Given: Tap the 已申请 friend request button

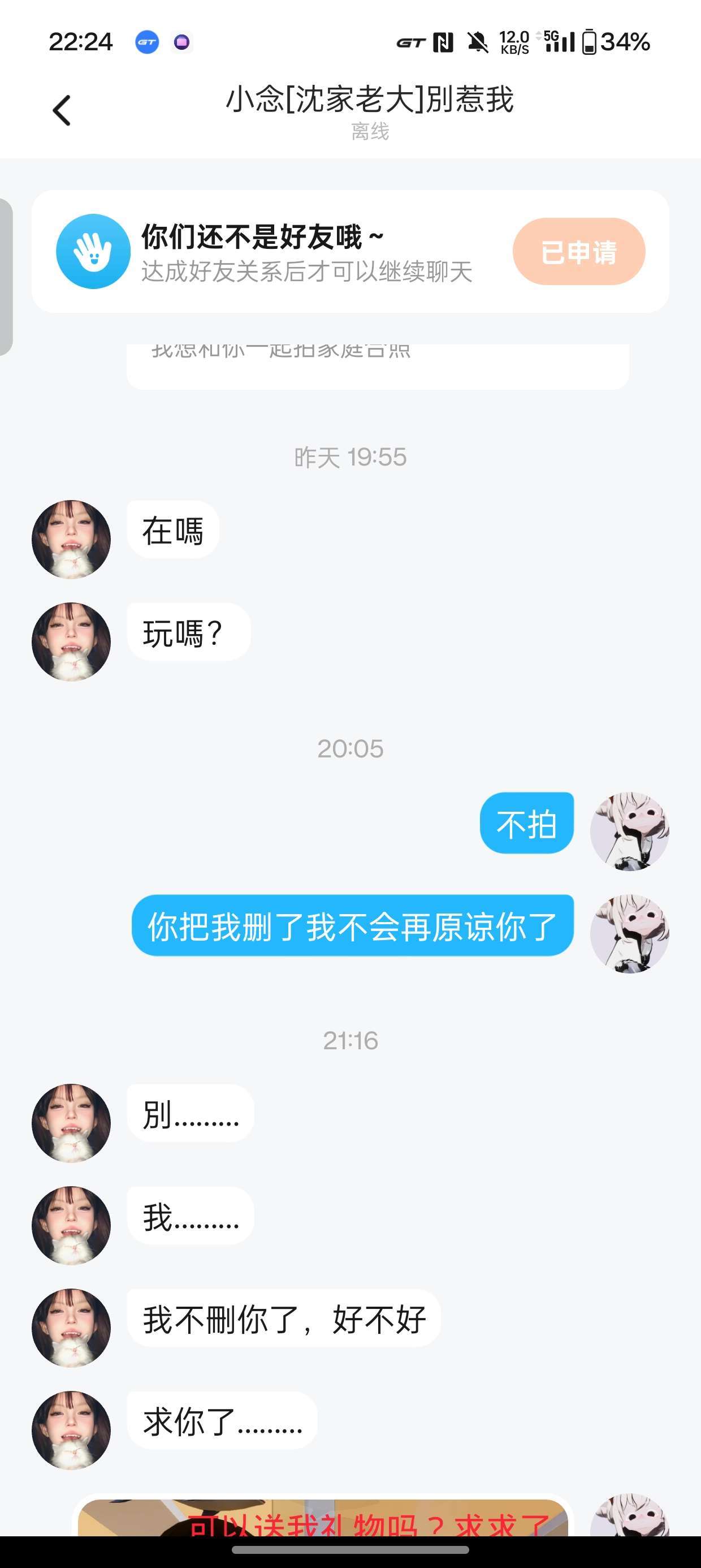Looking at the screenshot, I should [x=578, y=251].
